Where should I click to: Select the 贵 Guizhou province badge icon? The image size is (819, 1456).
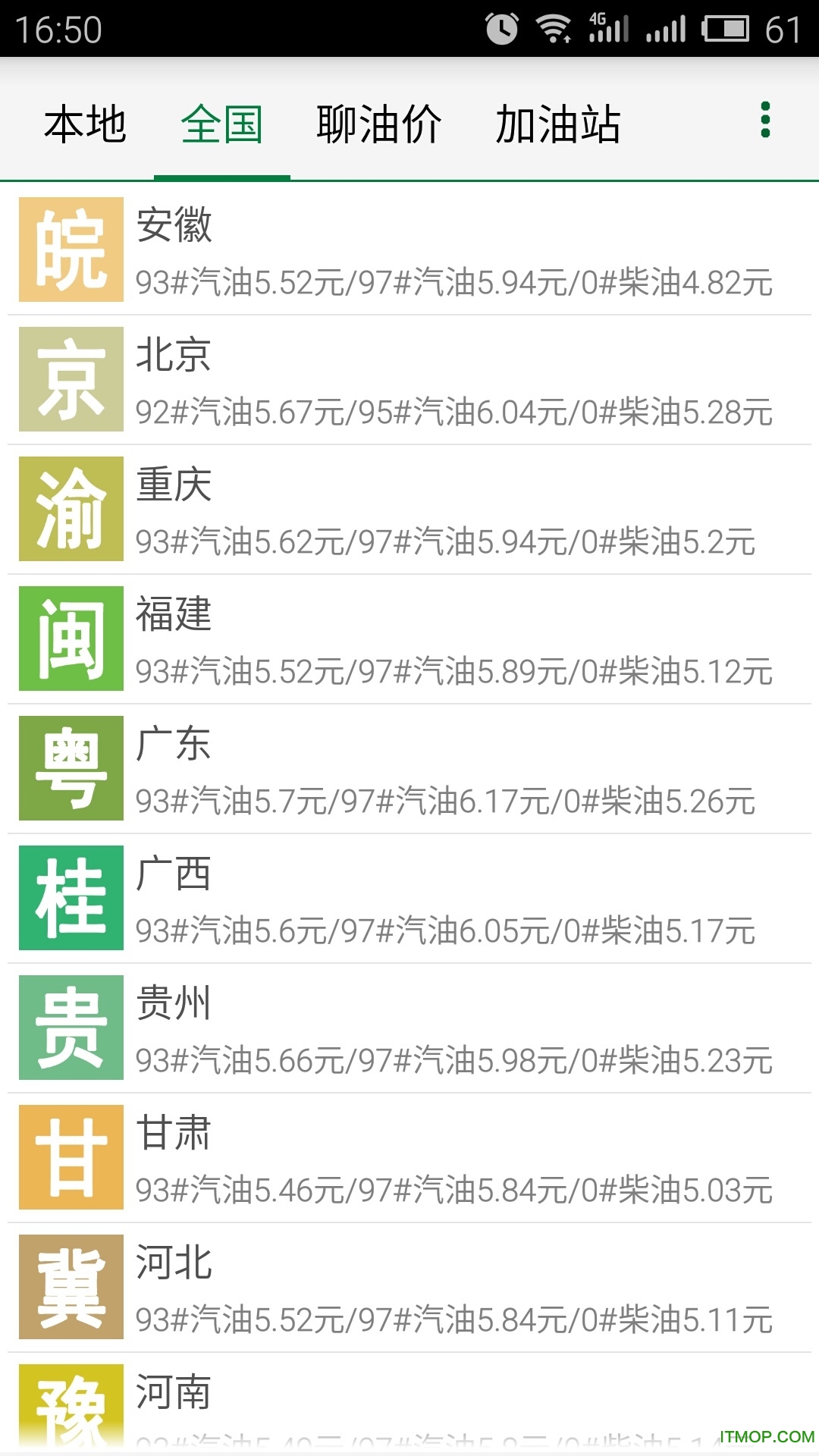pyautogui.click(x=71, y=1027)
